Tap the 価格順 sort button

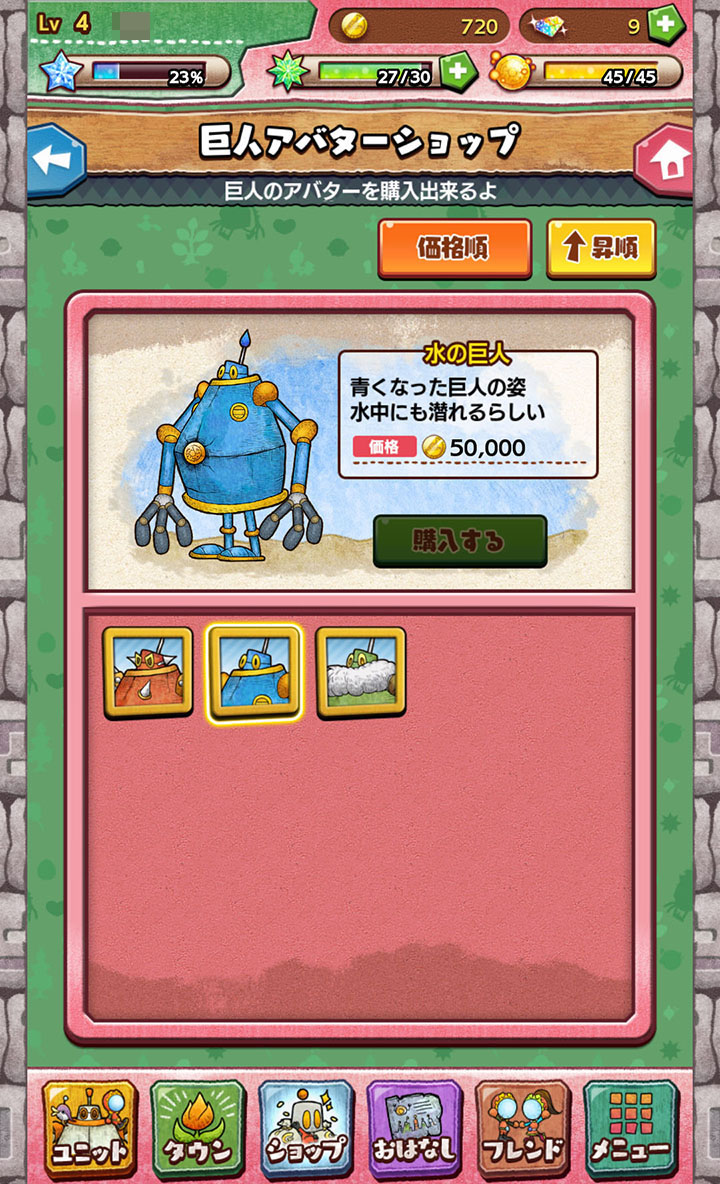tap(454, 248)
